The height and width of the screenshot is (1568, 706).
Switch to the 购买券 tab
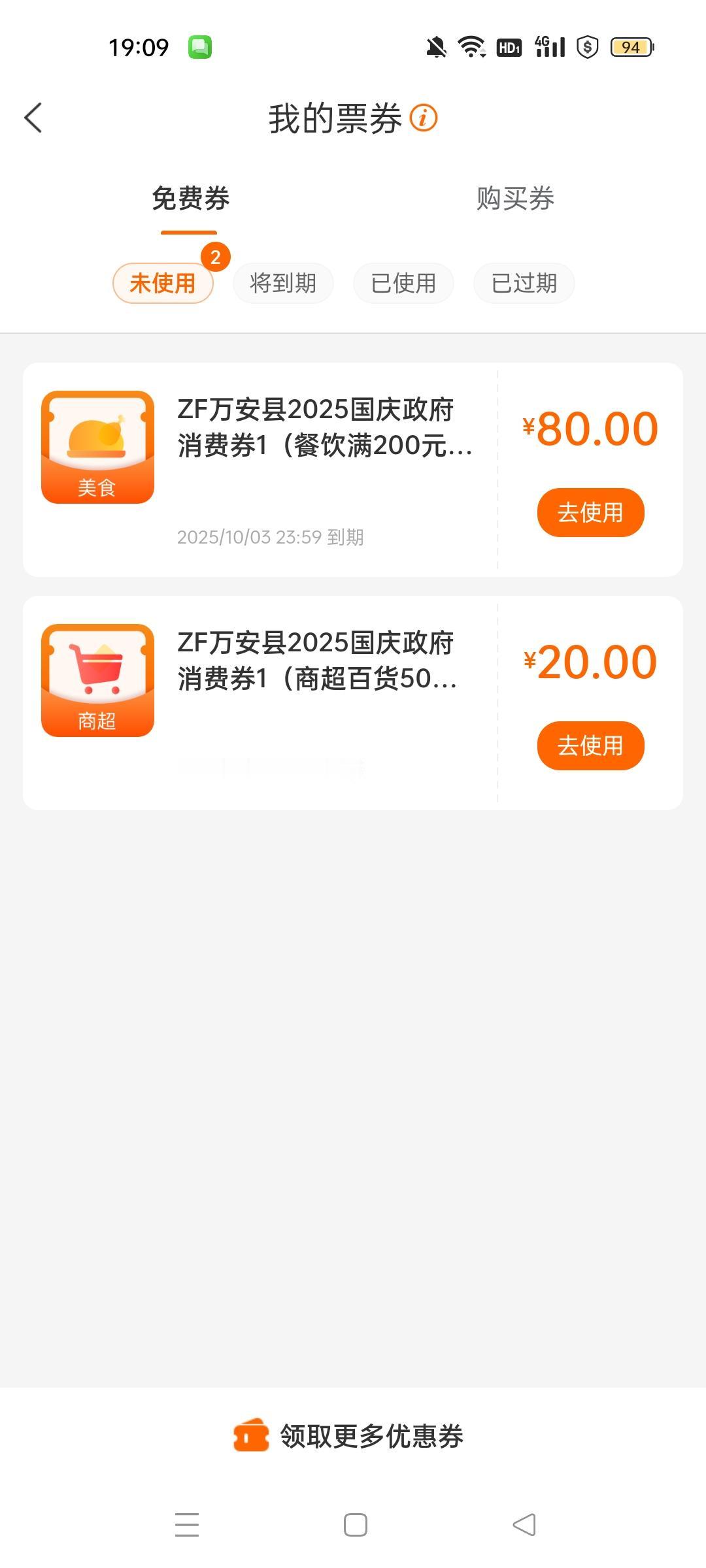(515, 199)
